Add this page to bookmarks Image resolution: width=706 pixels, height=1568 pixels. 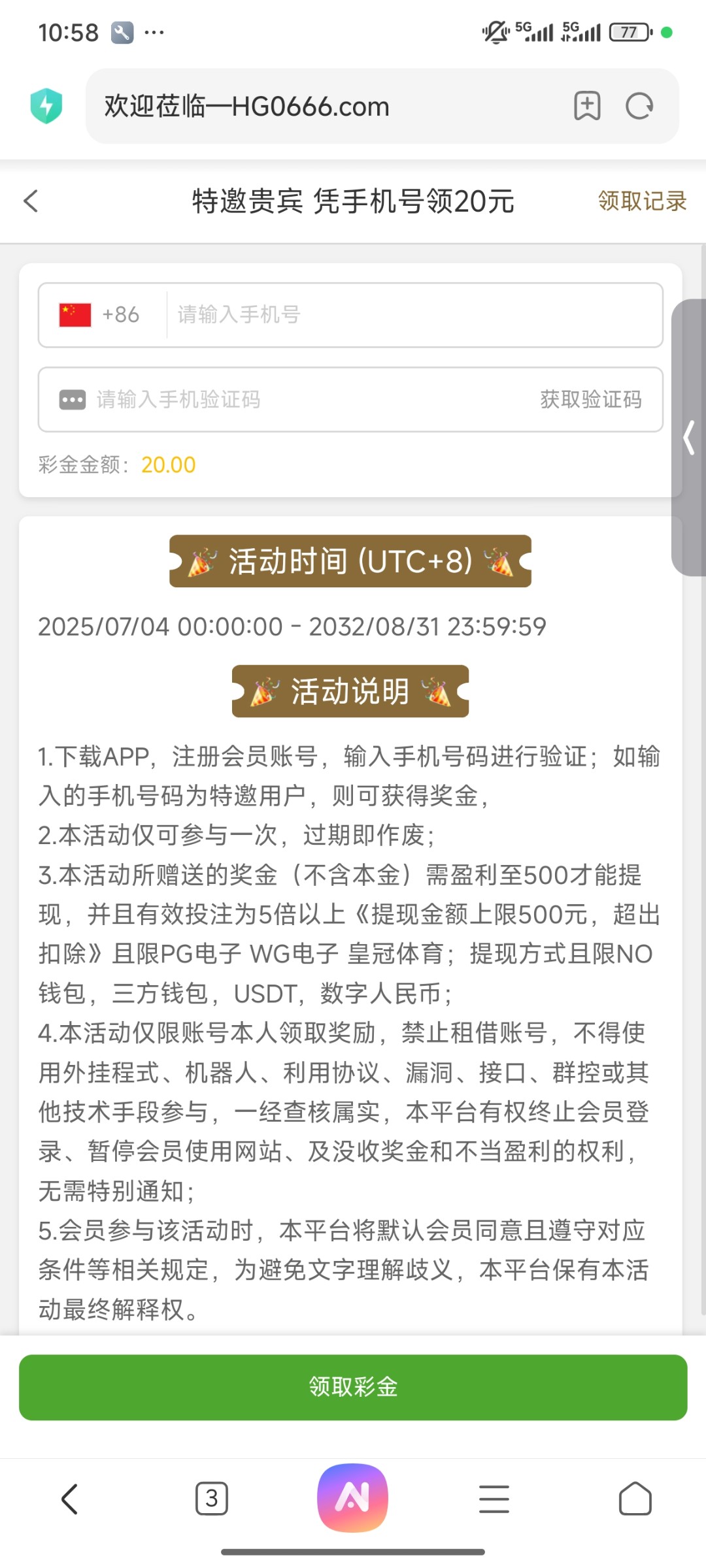[587, 106]
